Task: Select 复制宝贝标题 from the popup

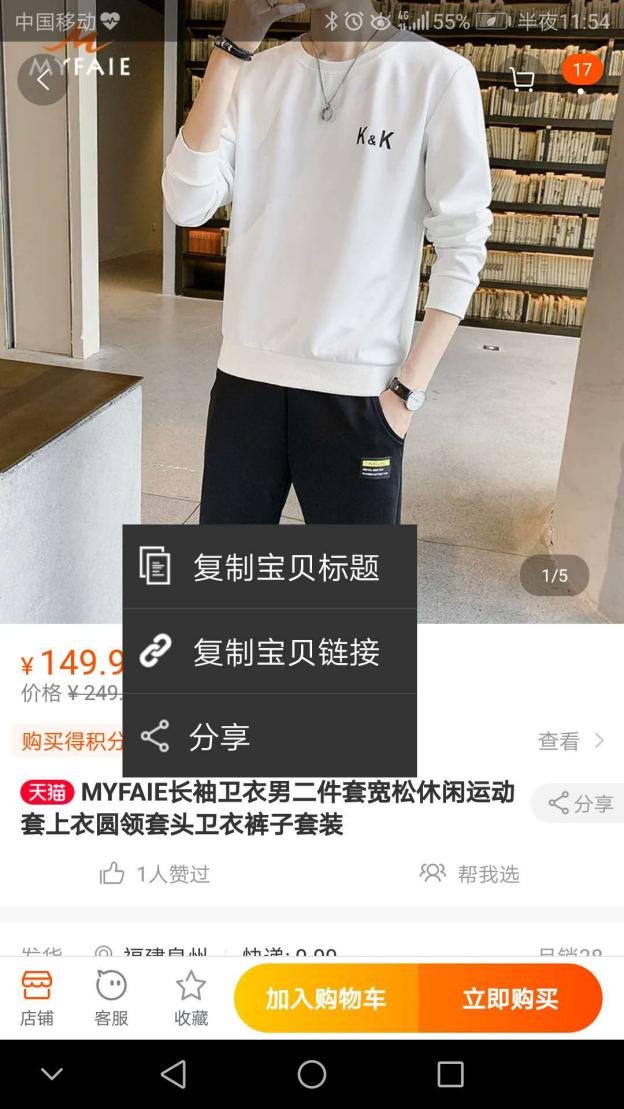Action: click(269, 567)
